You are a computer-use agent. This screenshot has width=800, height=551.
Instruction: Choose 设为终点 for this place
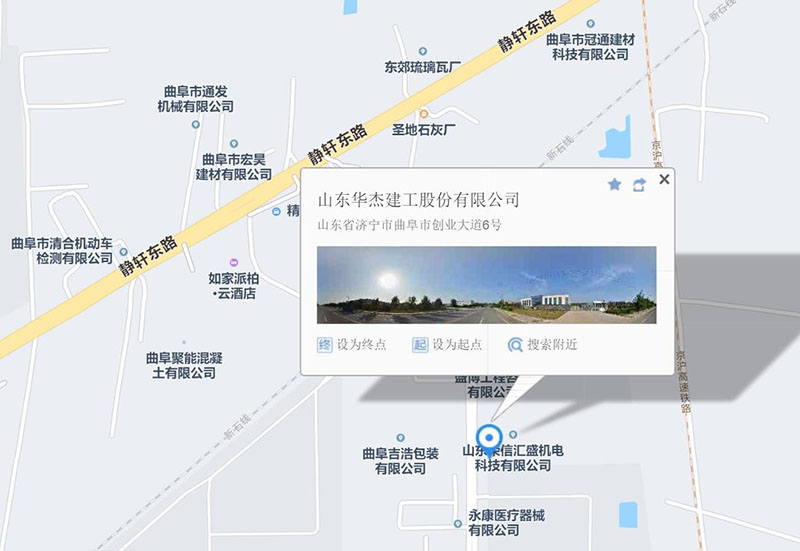tap(351, 345)
